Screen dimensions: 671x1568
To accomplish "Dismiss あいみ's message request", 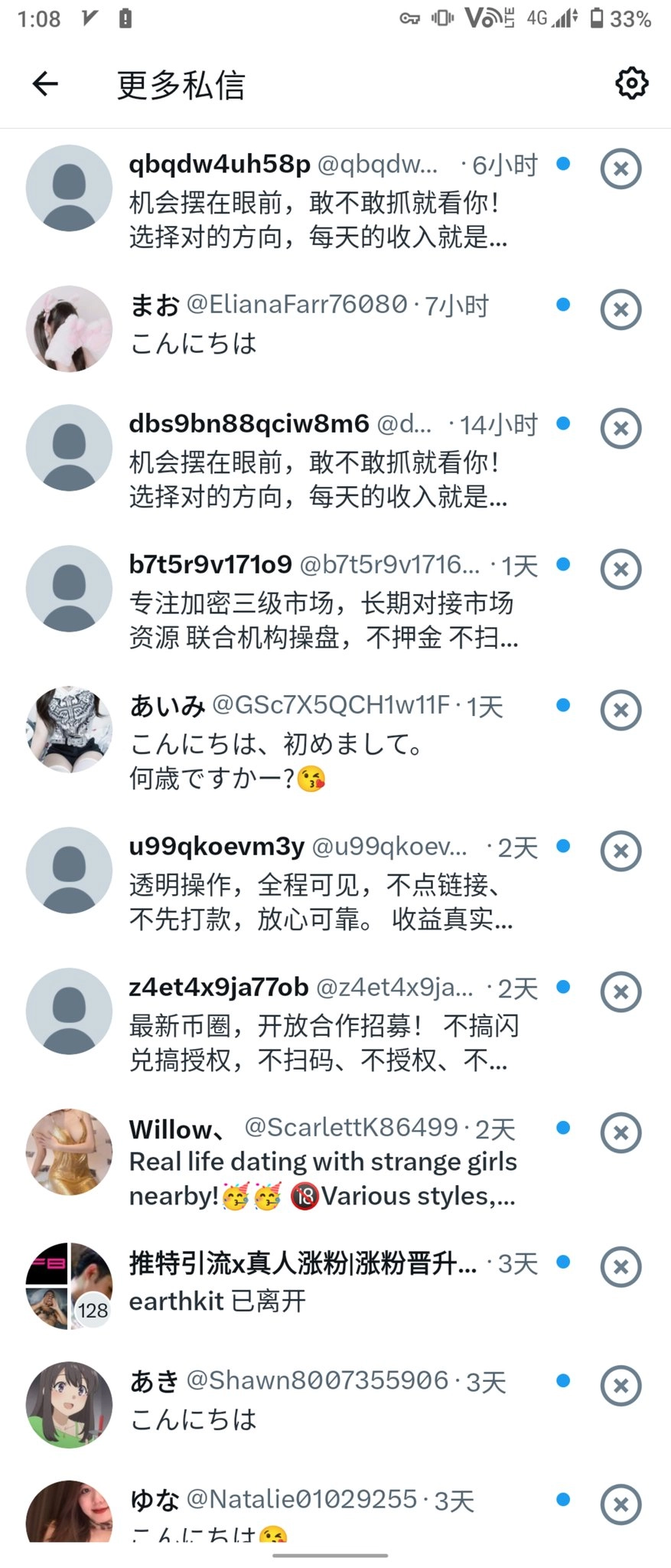I will (621, 710).
